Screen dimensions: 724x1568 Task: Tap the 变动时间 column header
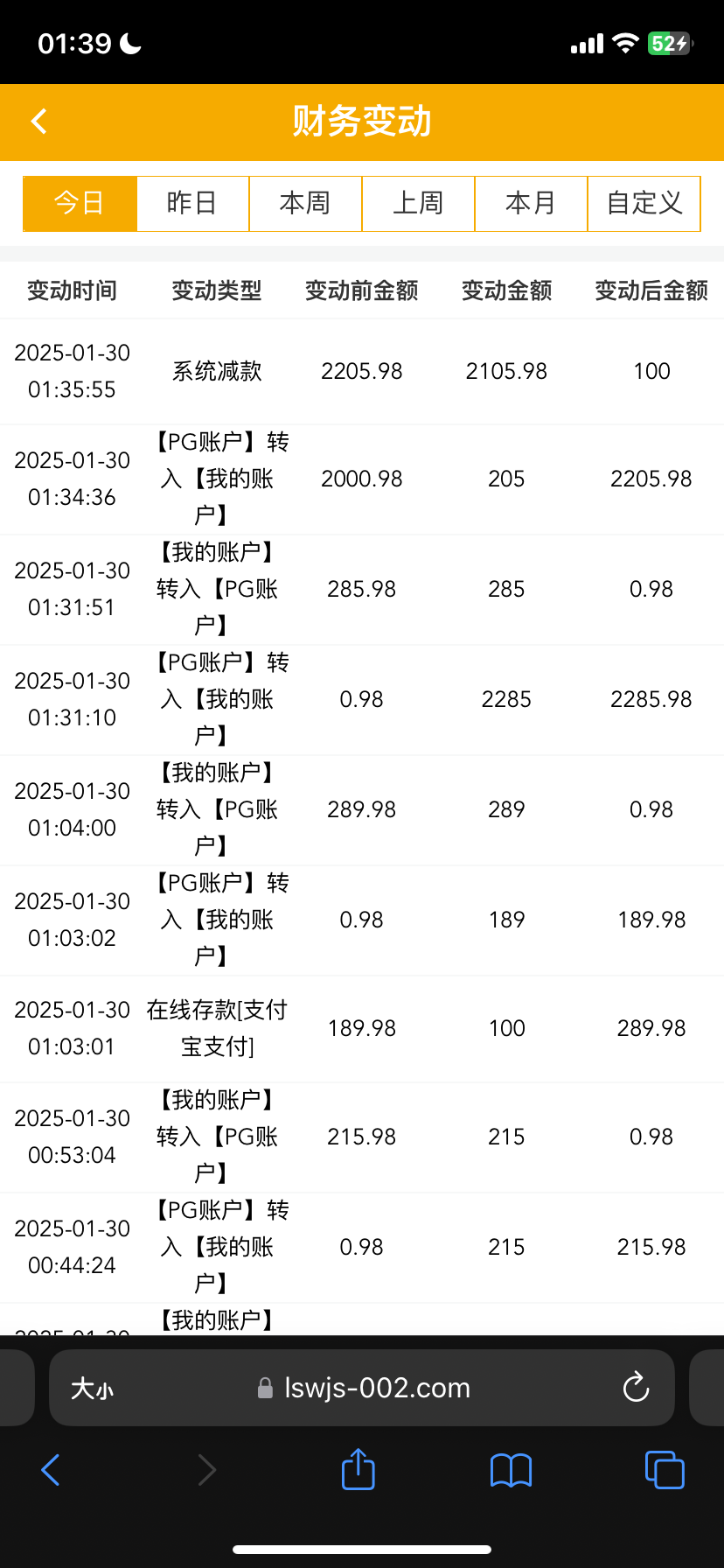coord(72,290)
